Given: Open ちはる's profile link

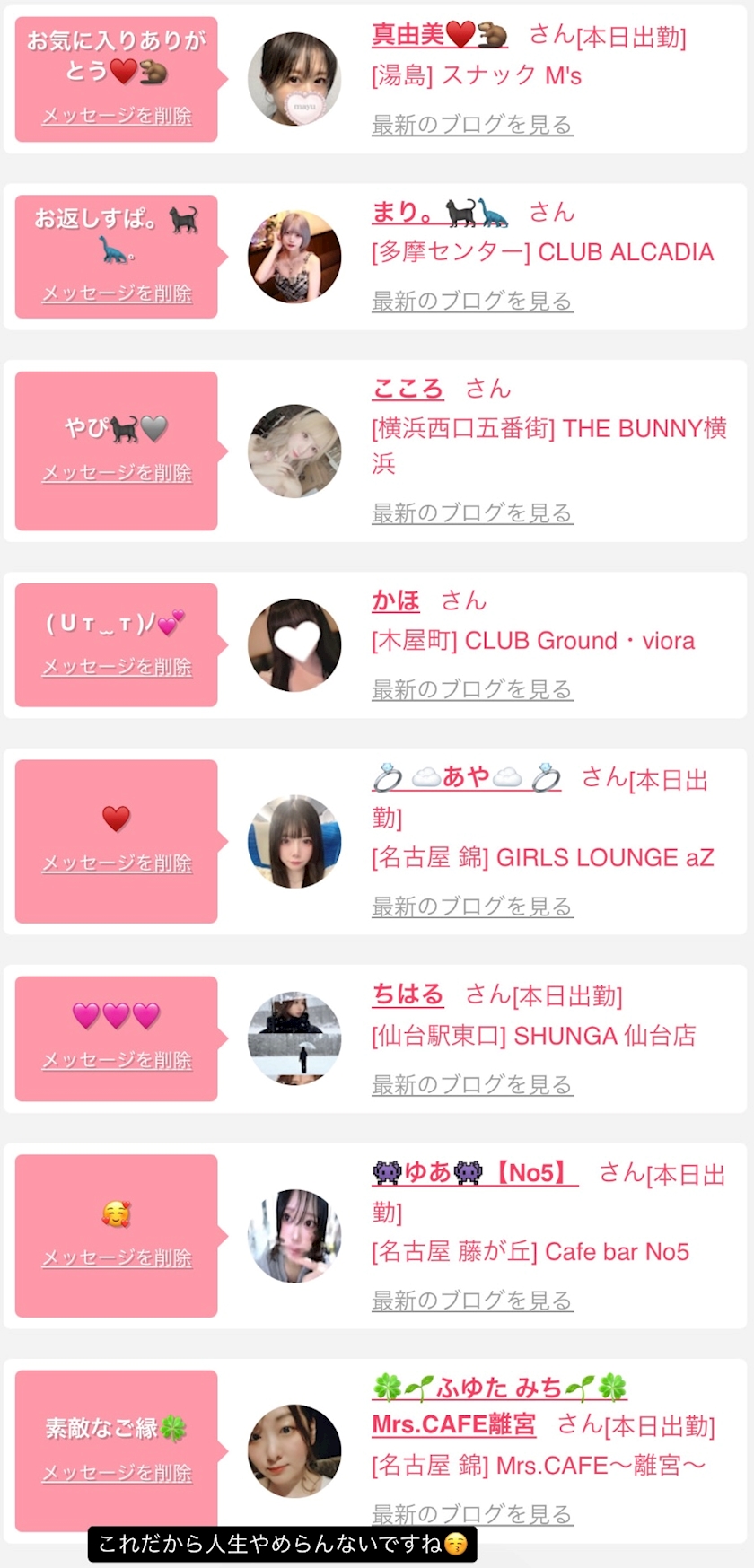Looking at the screenshot, I should pos(408,994).
